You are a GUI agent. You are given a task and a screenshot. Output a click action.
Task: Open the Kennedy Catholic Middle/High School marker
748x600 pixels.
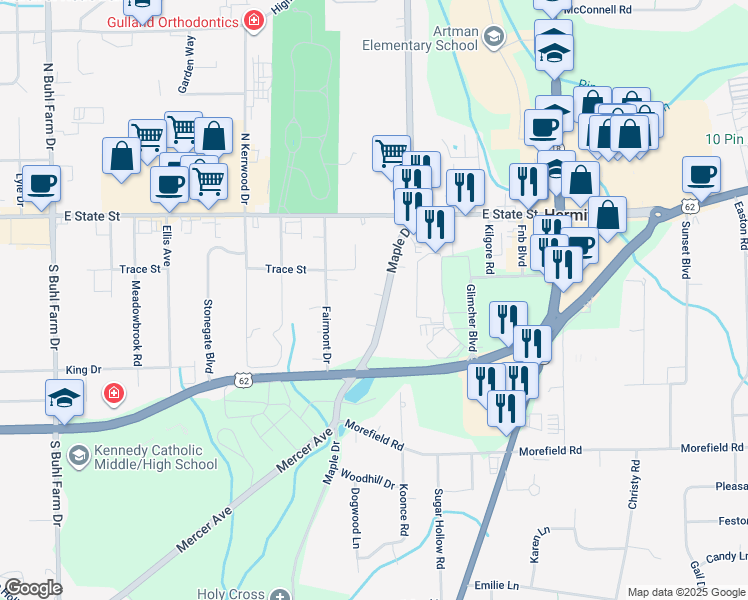click(78, 456)
